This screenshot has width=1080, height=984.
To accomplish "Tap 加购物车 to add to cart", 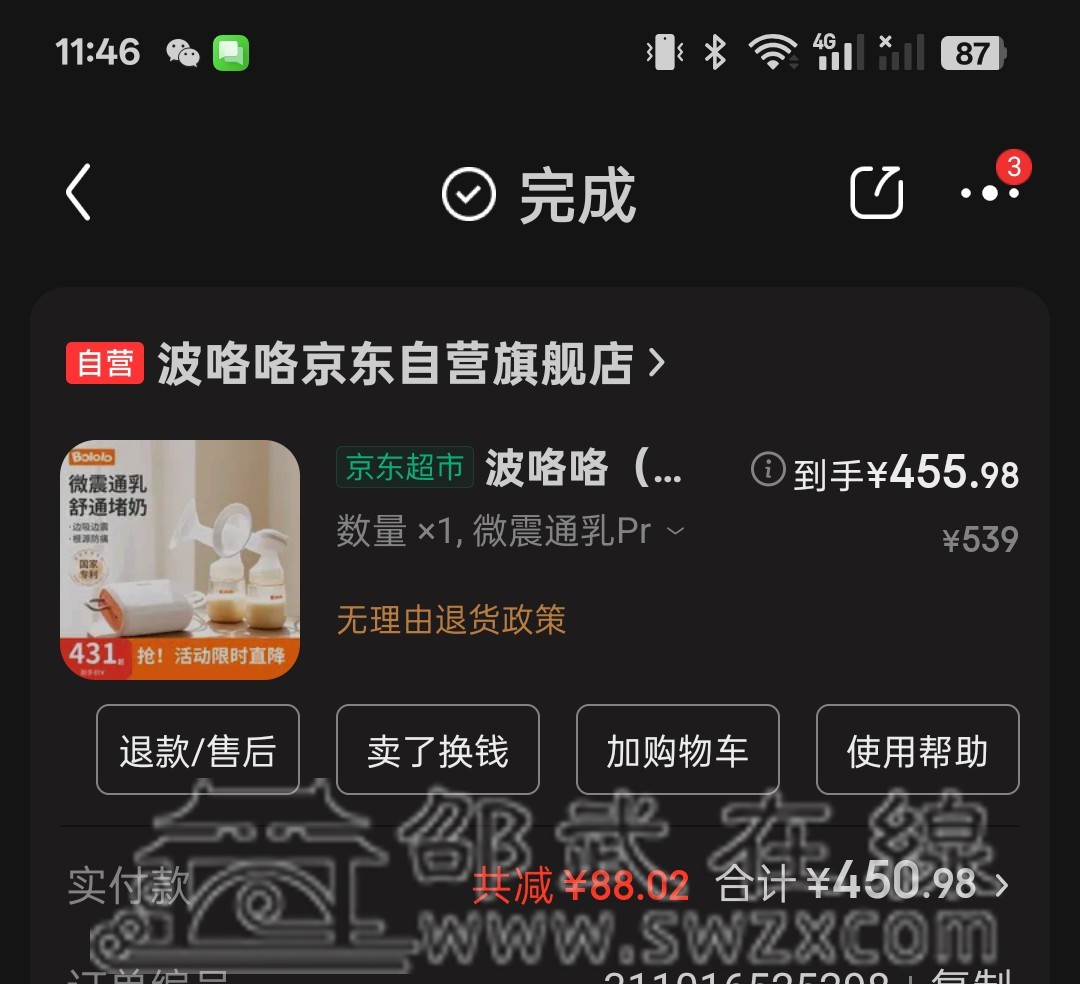I will coord(678,750).
